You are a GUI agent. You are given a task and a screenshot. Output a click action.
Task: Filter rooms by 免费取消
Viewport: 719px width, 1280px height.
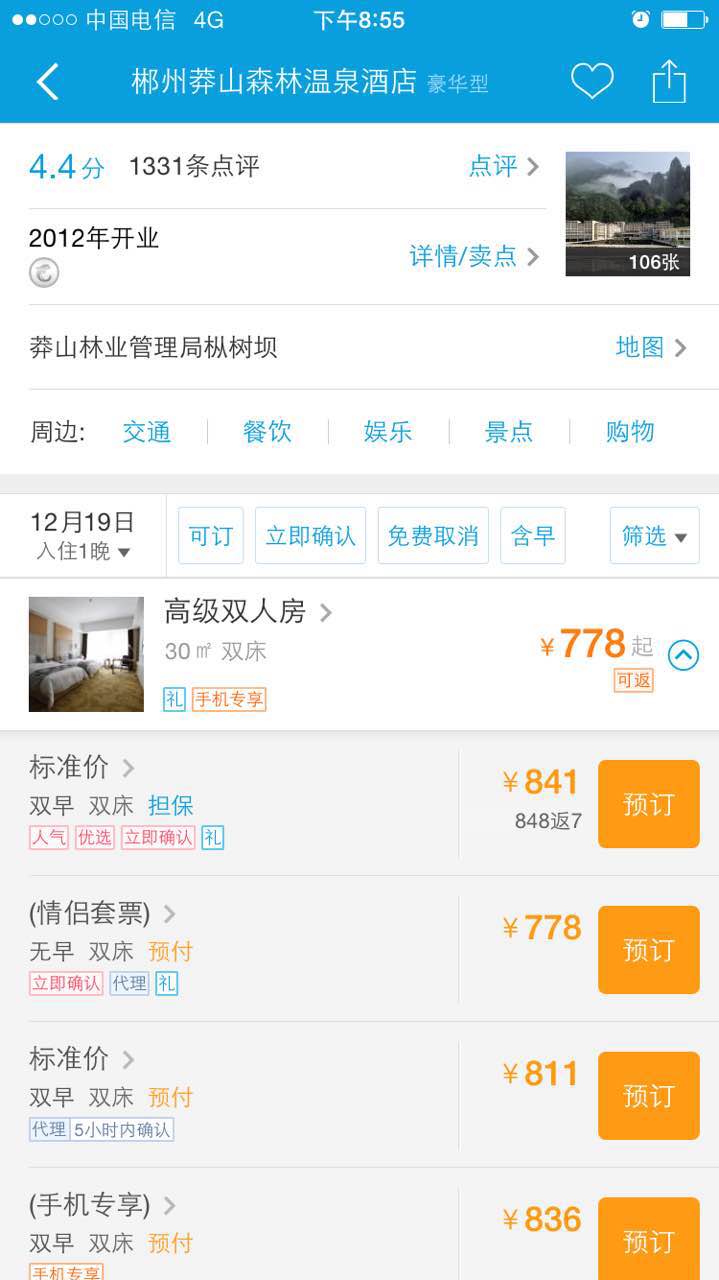click(x=433, y=536)
